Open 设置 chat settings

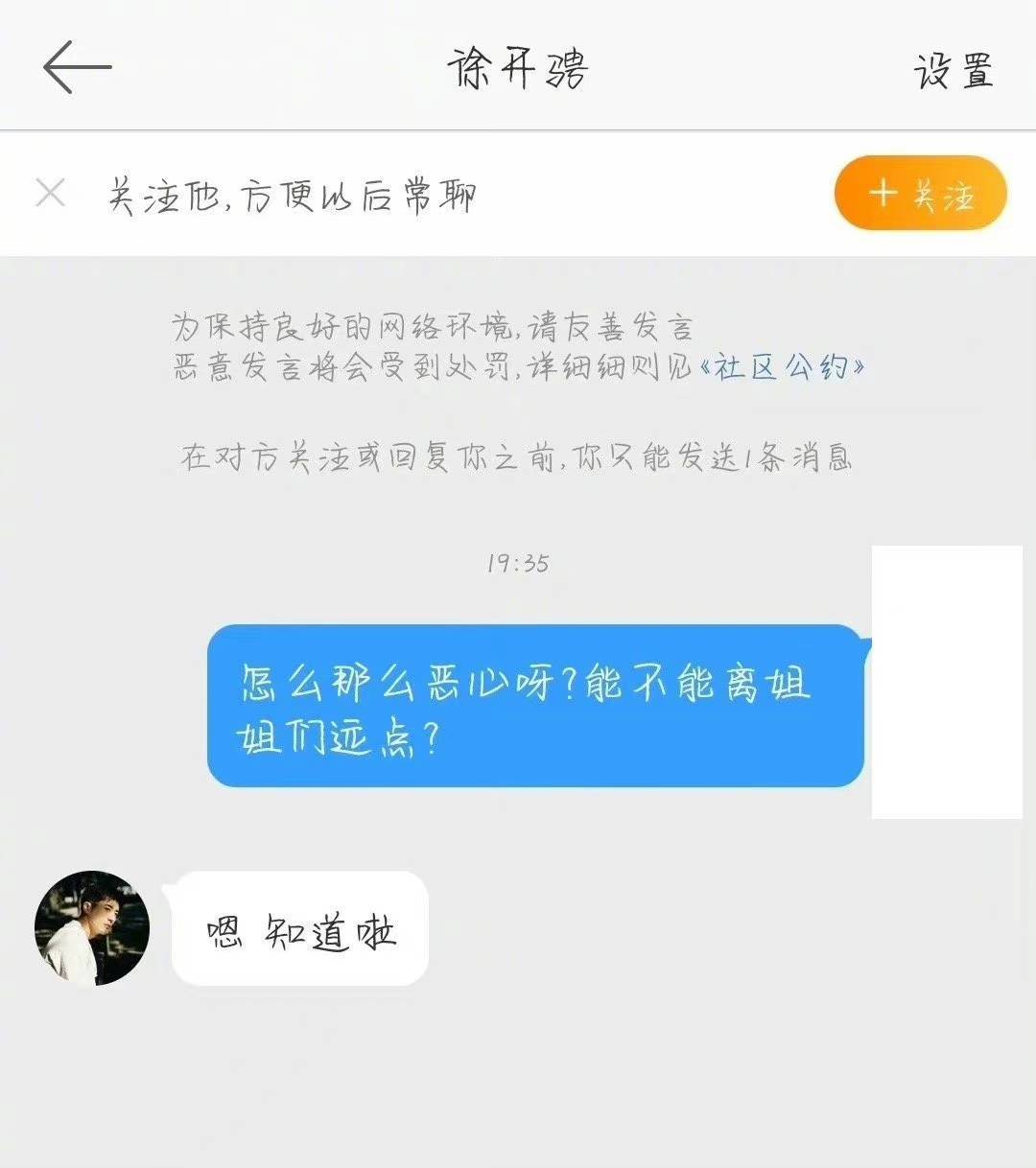(x=953, y=71)
